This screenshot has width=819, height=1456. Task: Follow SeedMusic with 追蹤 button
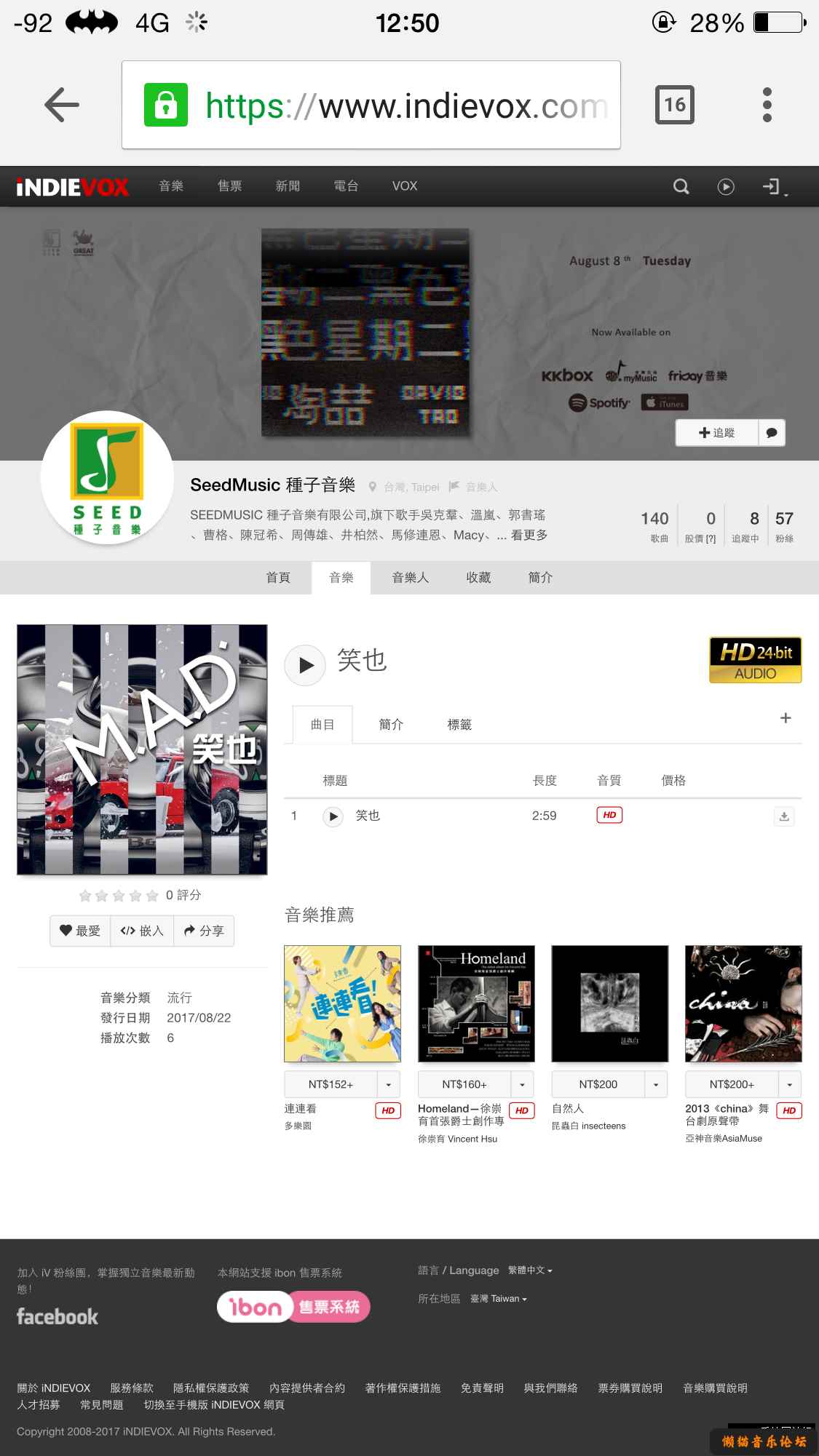click(x=717, y=433)
